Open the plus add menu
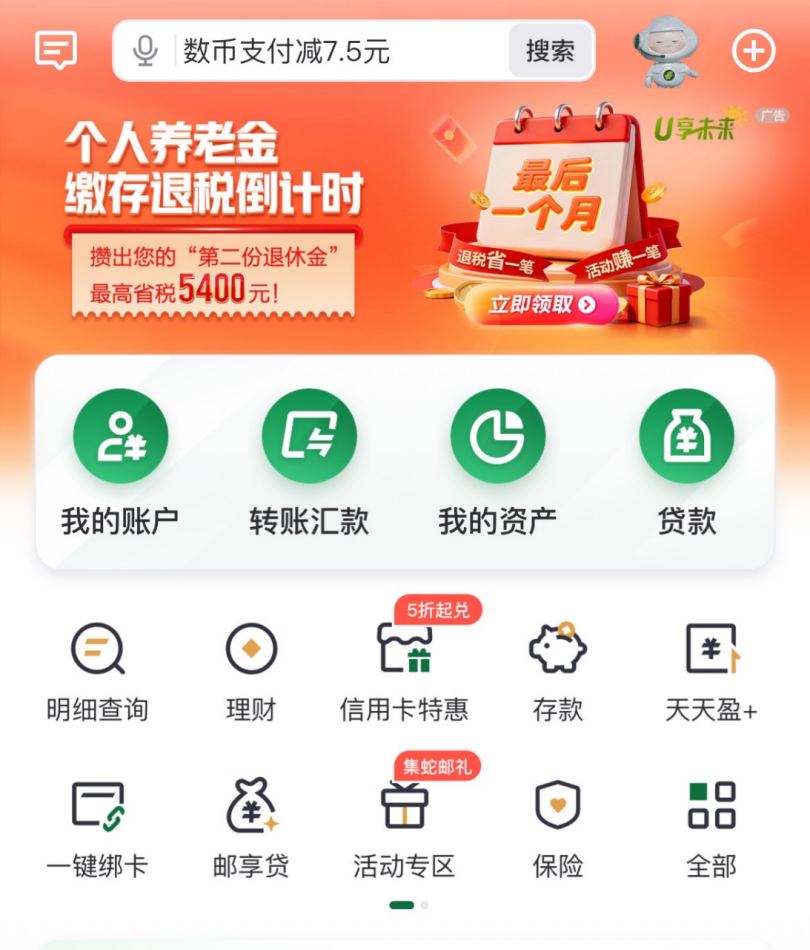The width and height of the screenshot is (810, 950). coord(754,50)
